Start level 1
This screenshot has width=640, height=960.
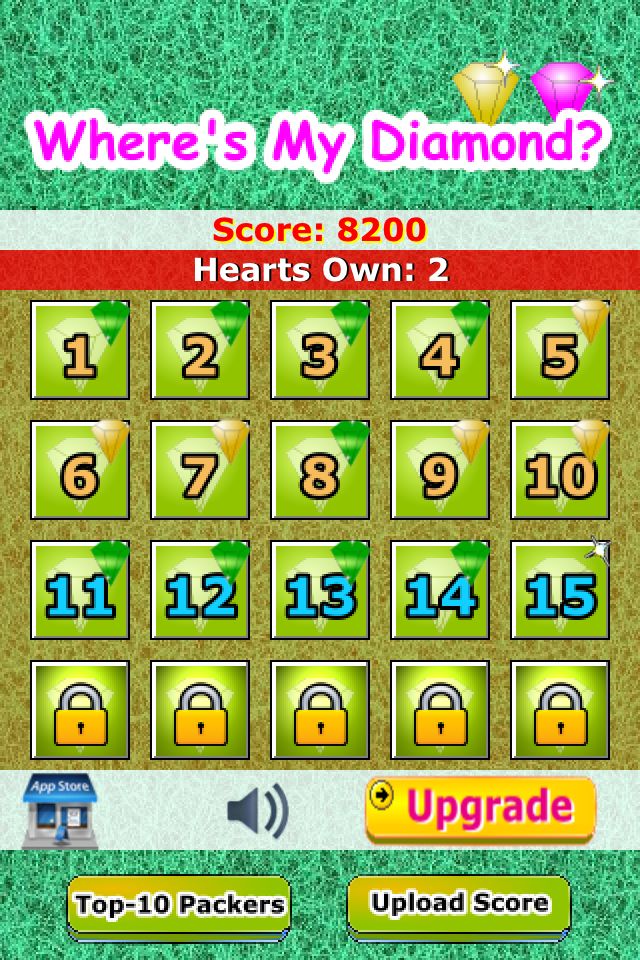coord(80,351)
